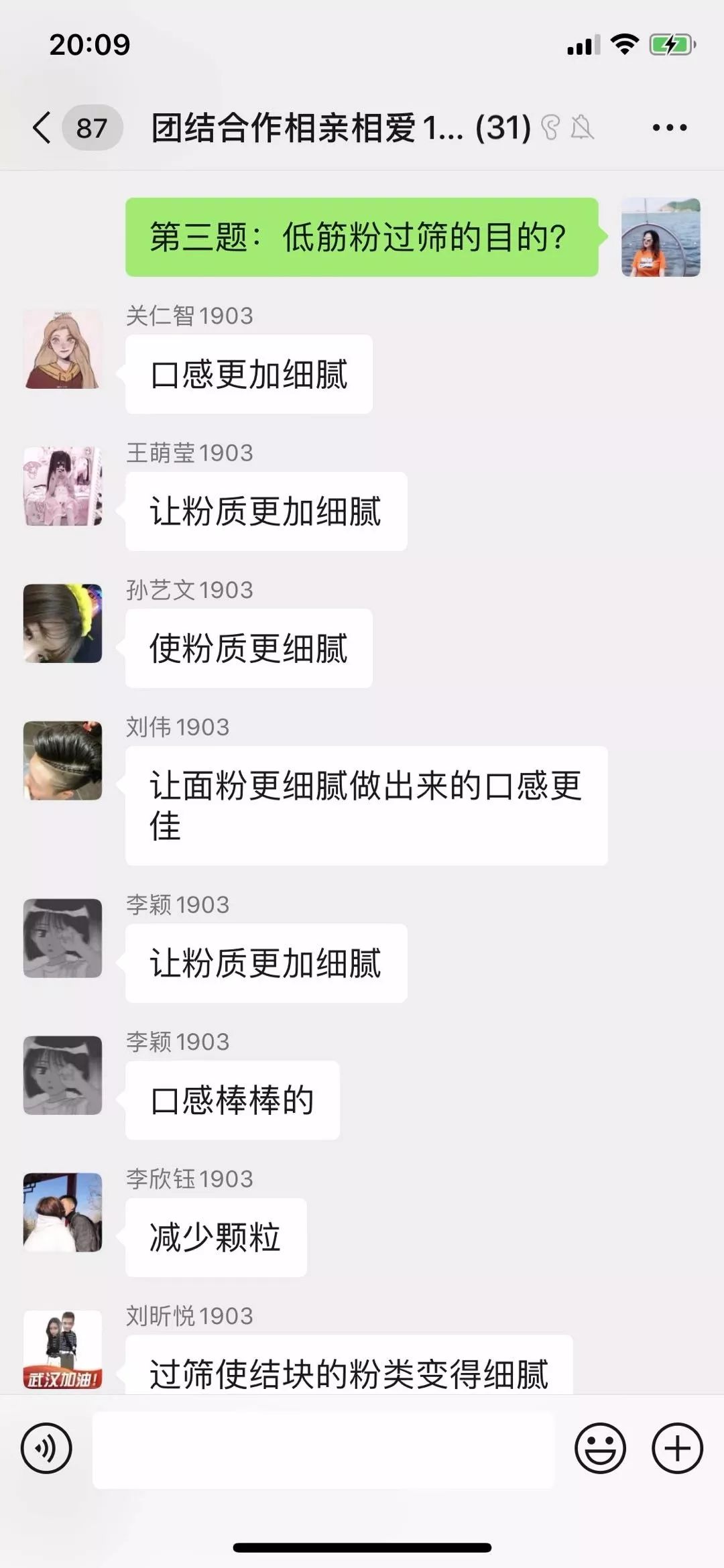Open 孙艺文1903's profile avatar
The image size is (724, 1568).
pyautogui.click(x=63, y=623)
